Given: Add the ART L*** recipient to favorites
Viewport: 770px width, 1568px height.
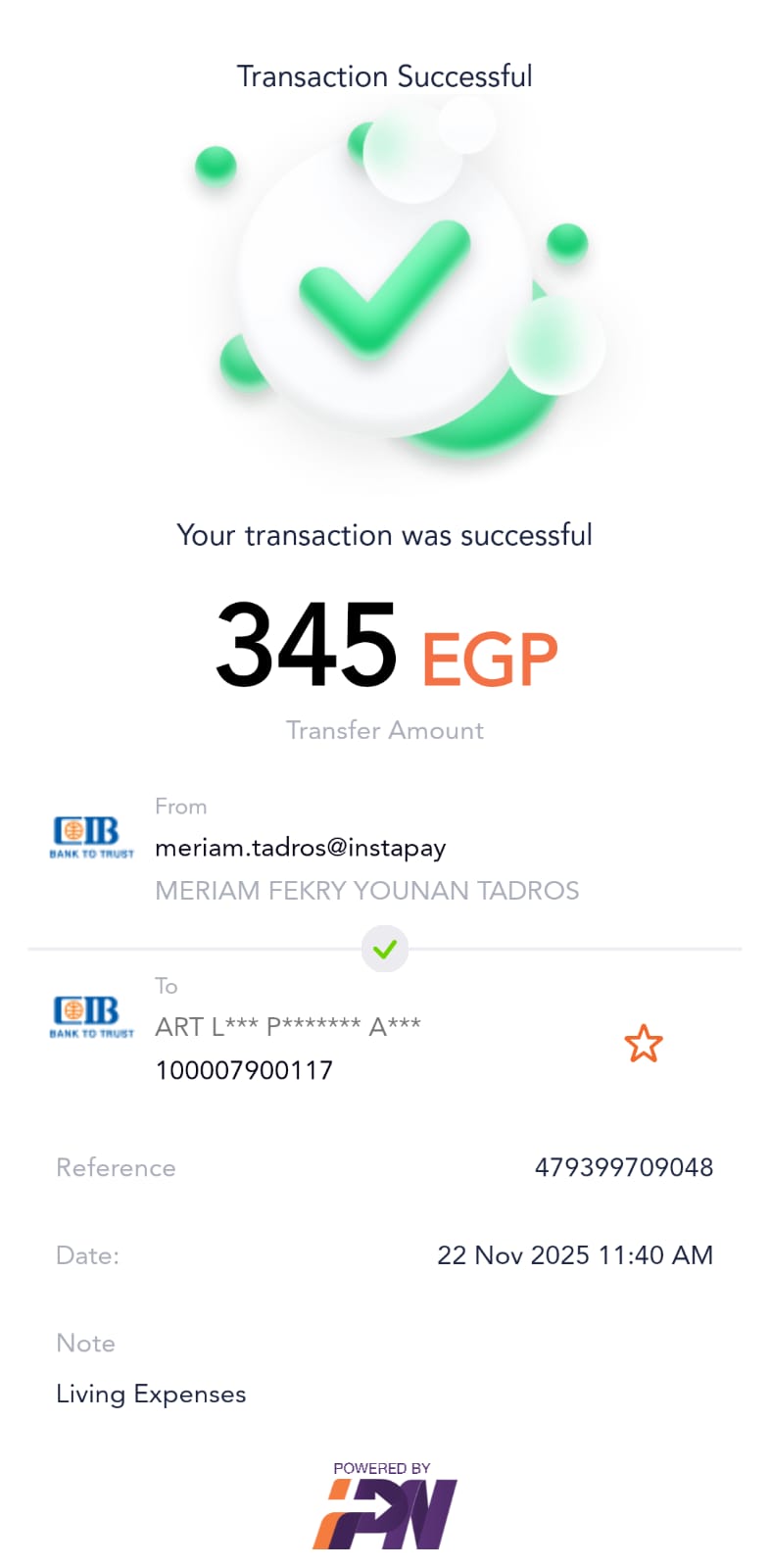Looking at the screenshot, I should point(644,1044).
